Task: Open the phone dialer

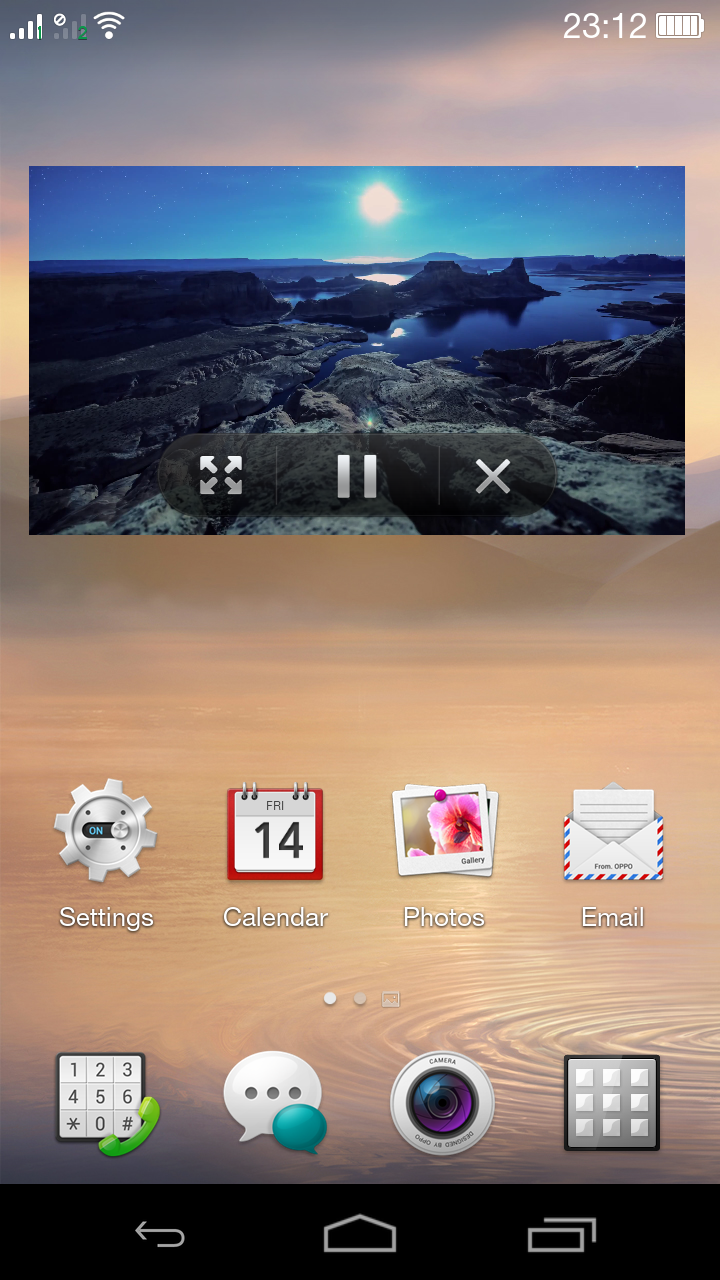Action: [106, 1104]
